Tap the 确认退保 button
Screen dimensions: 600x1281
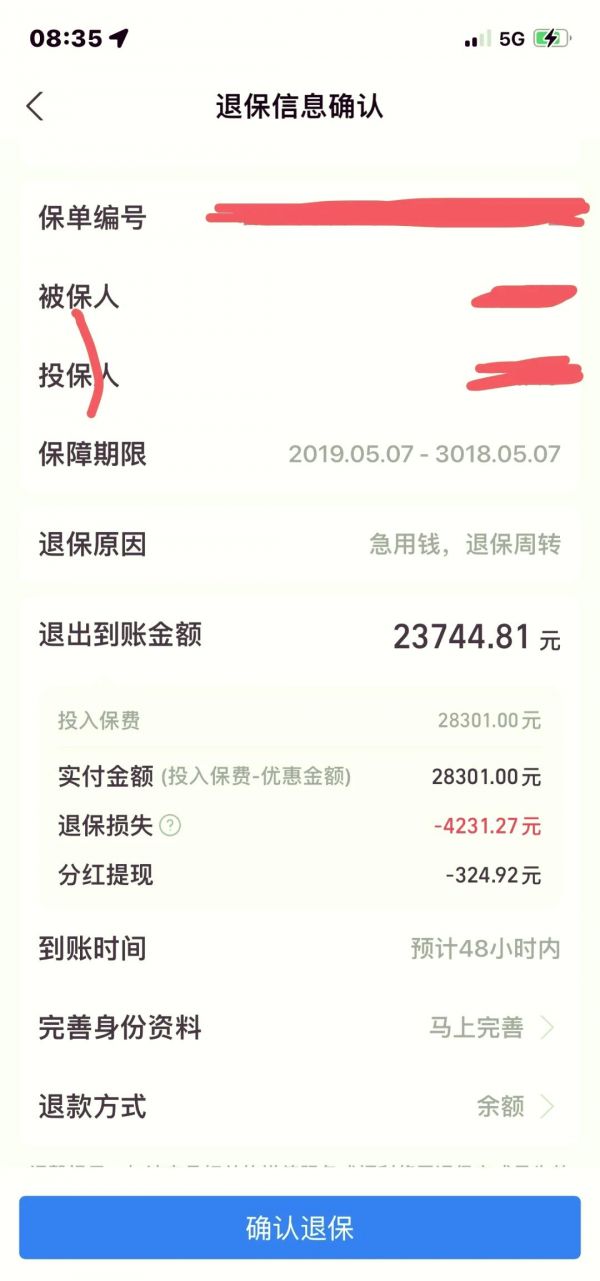click(x=299, y=1227)
